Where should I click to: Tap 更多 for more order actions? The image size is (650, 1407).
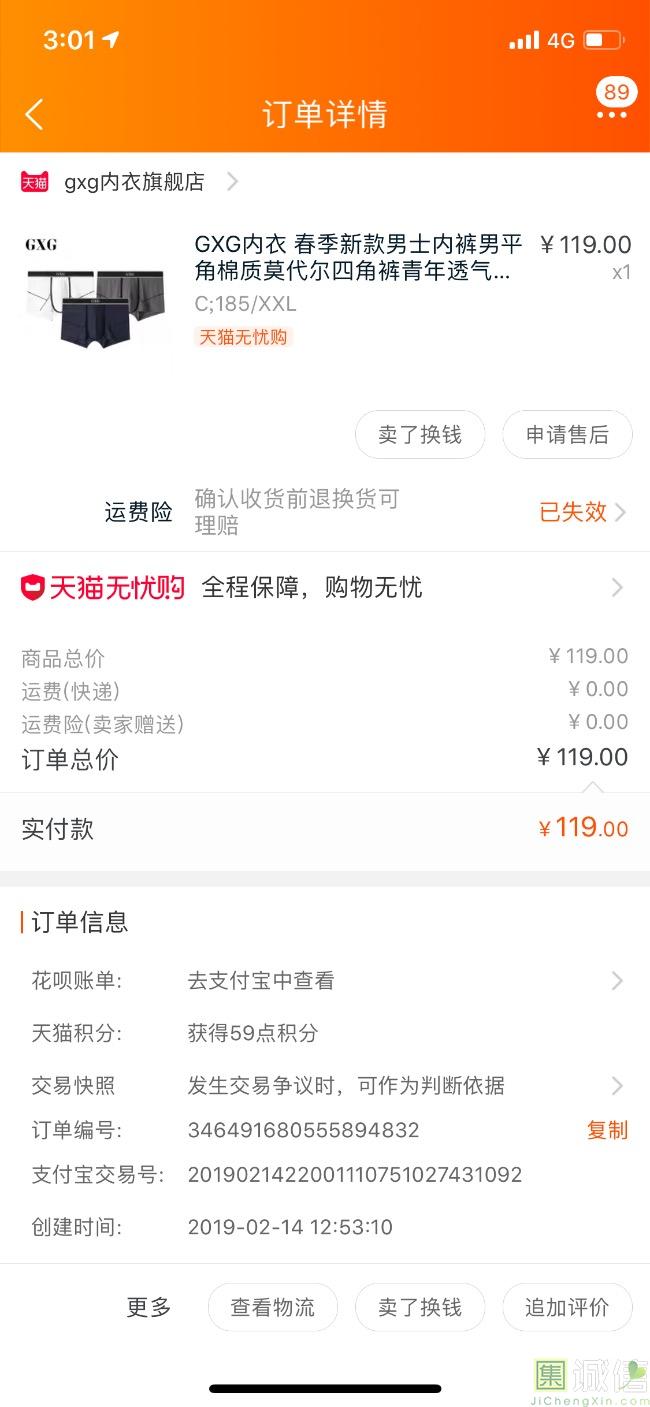pos(149,1307)
